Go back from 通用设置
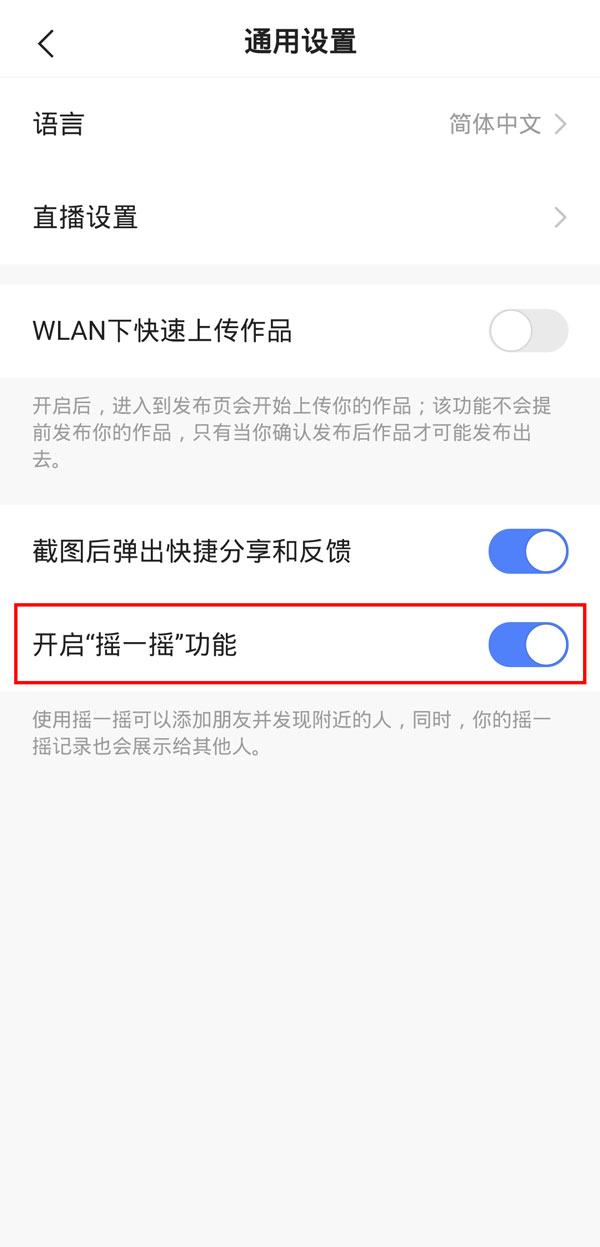 46,43
